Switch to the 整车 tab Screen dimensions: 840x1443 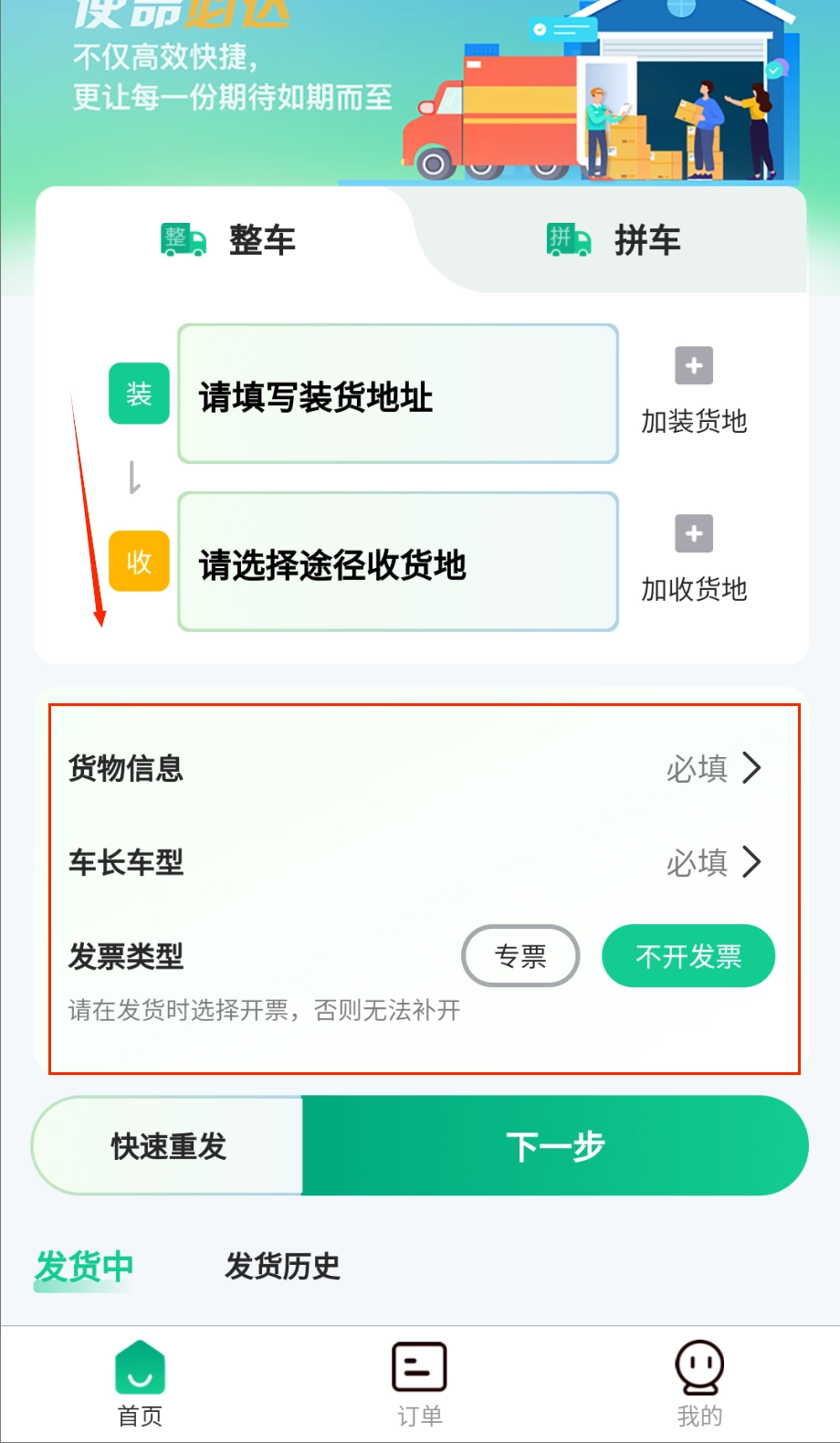228,240
